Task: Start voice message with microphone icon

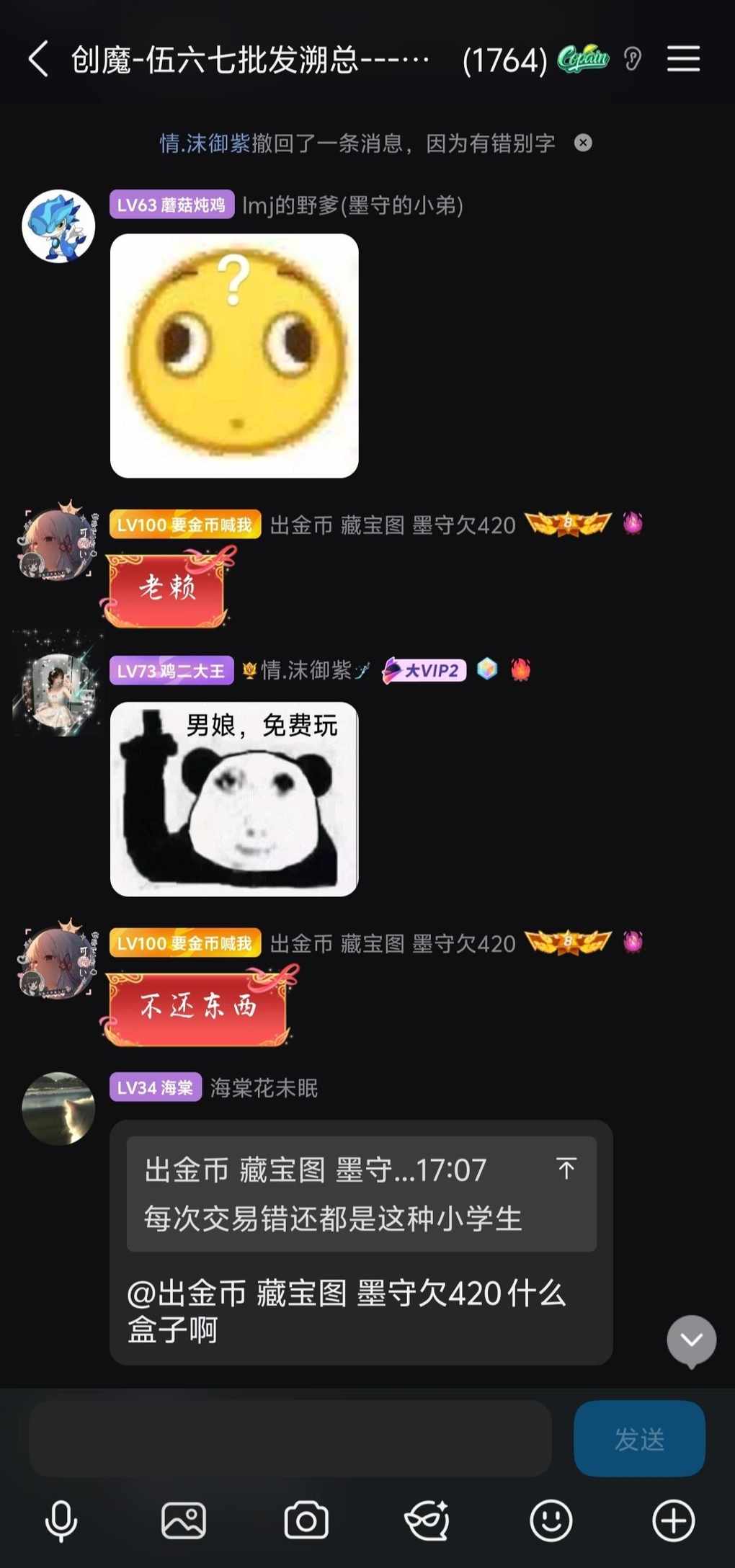Action: 61,1521
